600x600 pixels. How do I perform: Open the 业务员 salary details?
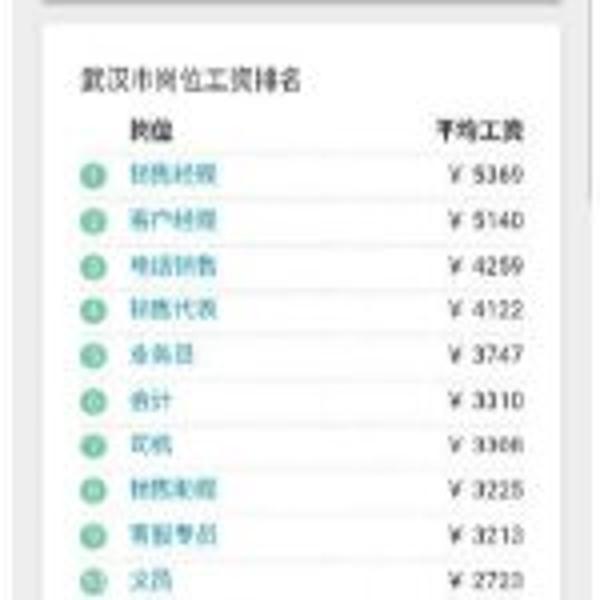pos(162,355)
